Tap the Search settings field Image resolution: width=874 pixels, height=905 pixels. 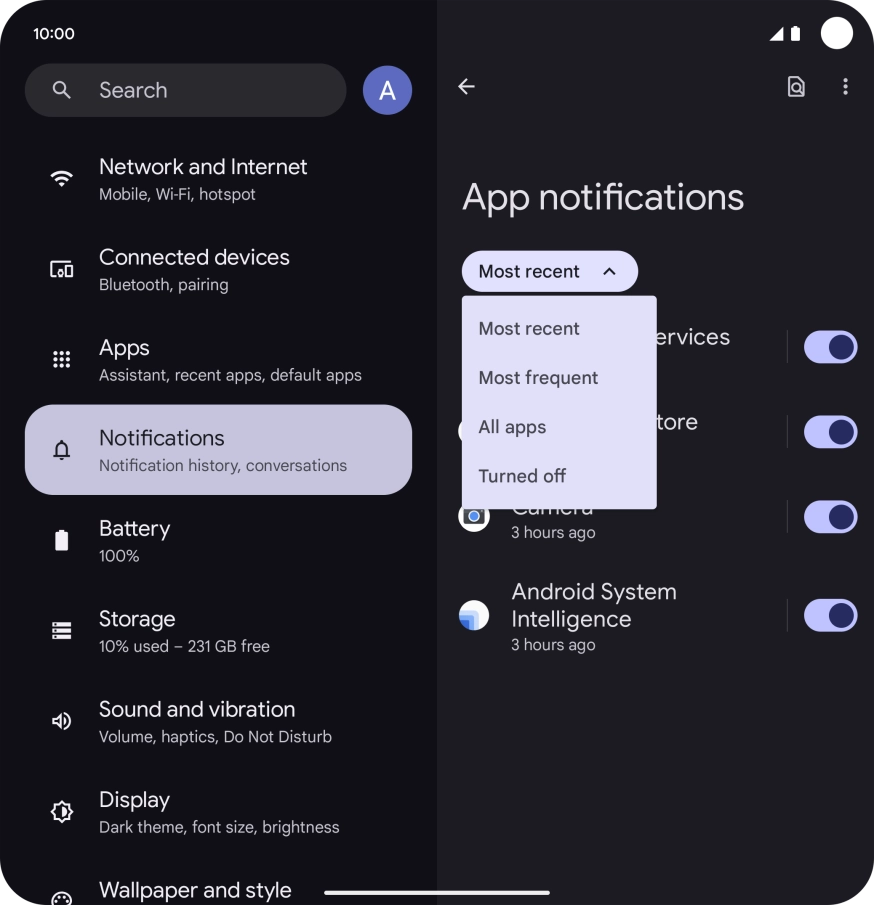(x=185, y=90)
